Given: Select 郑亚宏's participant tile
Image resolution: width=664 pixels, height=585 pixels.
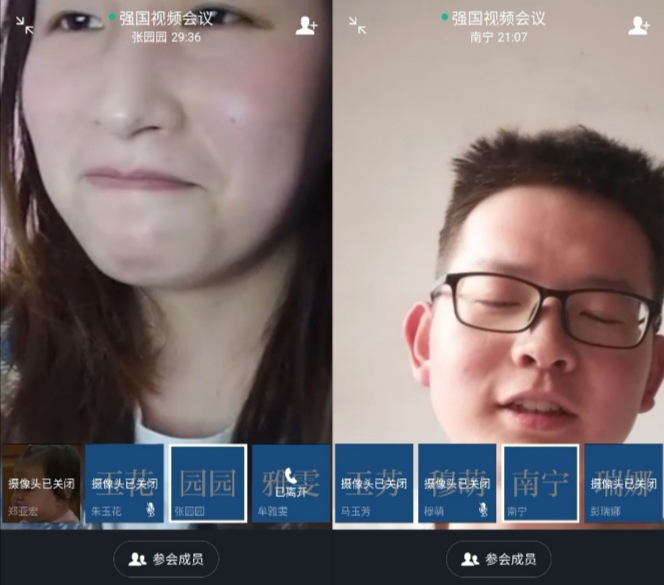Looking at the screenshot, I should coord(40,484).
